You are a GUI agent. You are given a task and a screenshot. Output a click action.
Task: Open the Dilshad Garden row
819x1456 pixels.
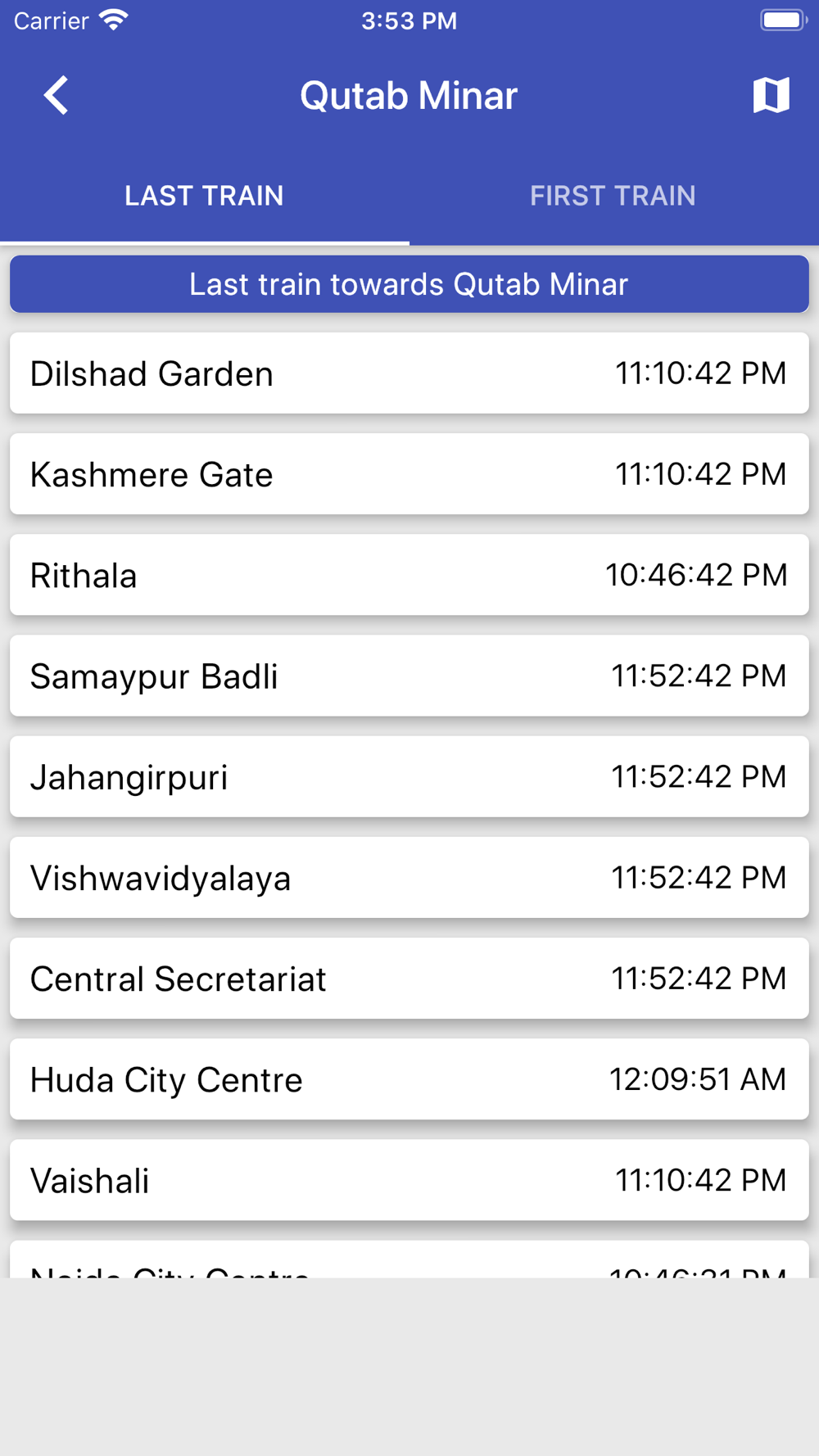[409, 373]
